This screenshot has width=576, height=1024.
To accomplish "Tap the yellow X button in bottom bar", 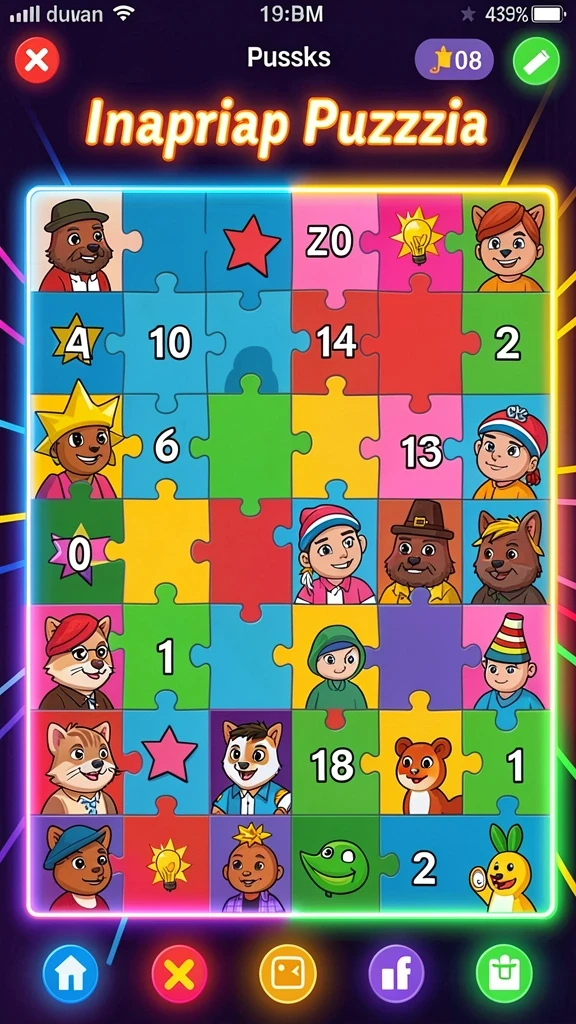I will [180, 974].
